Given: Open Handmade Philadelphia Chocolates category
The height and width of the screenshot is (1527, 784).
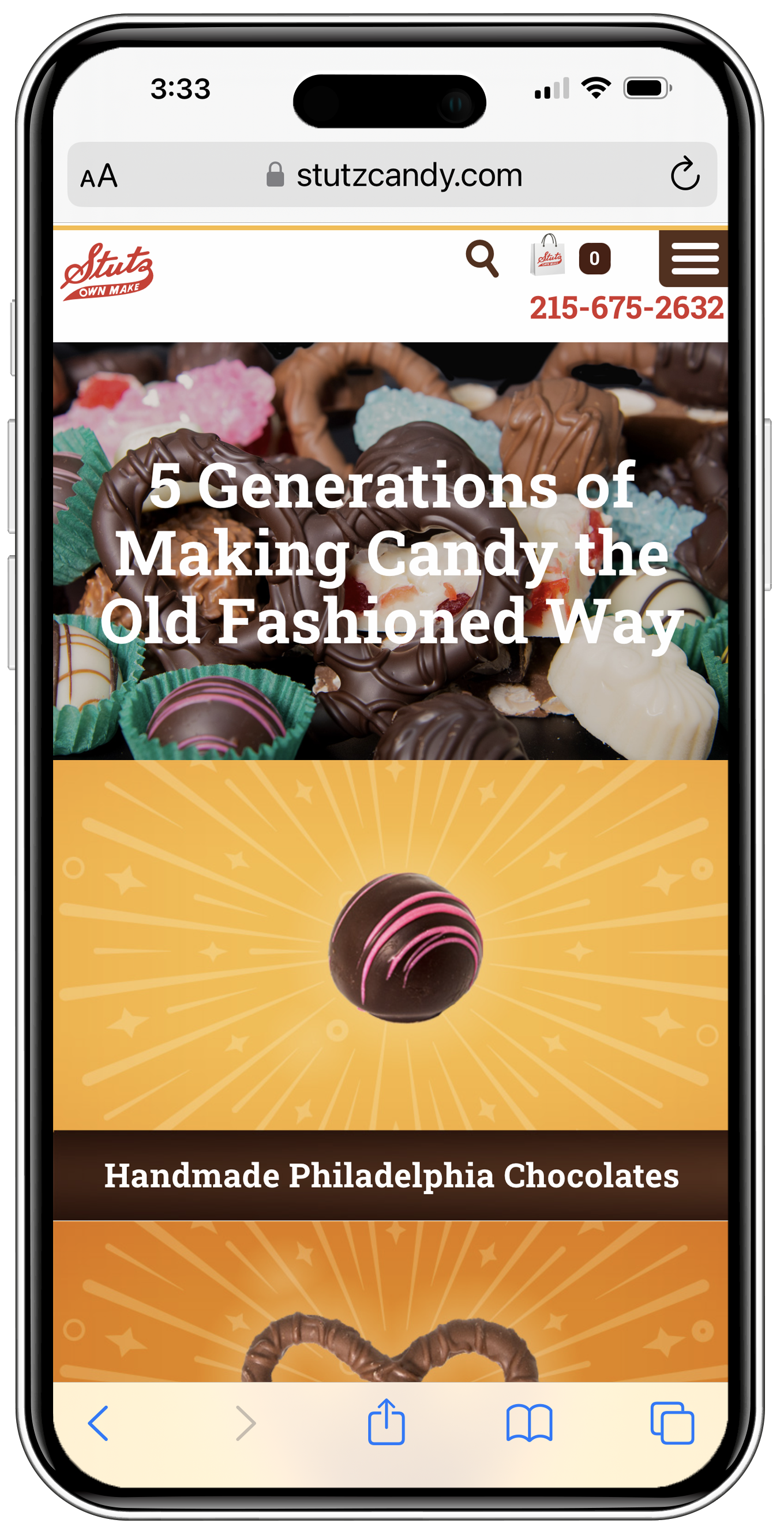Looking at the screenshot, I should (391, 1174).
